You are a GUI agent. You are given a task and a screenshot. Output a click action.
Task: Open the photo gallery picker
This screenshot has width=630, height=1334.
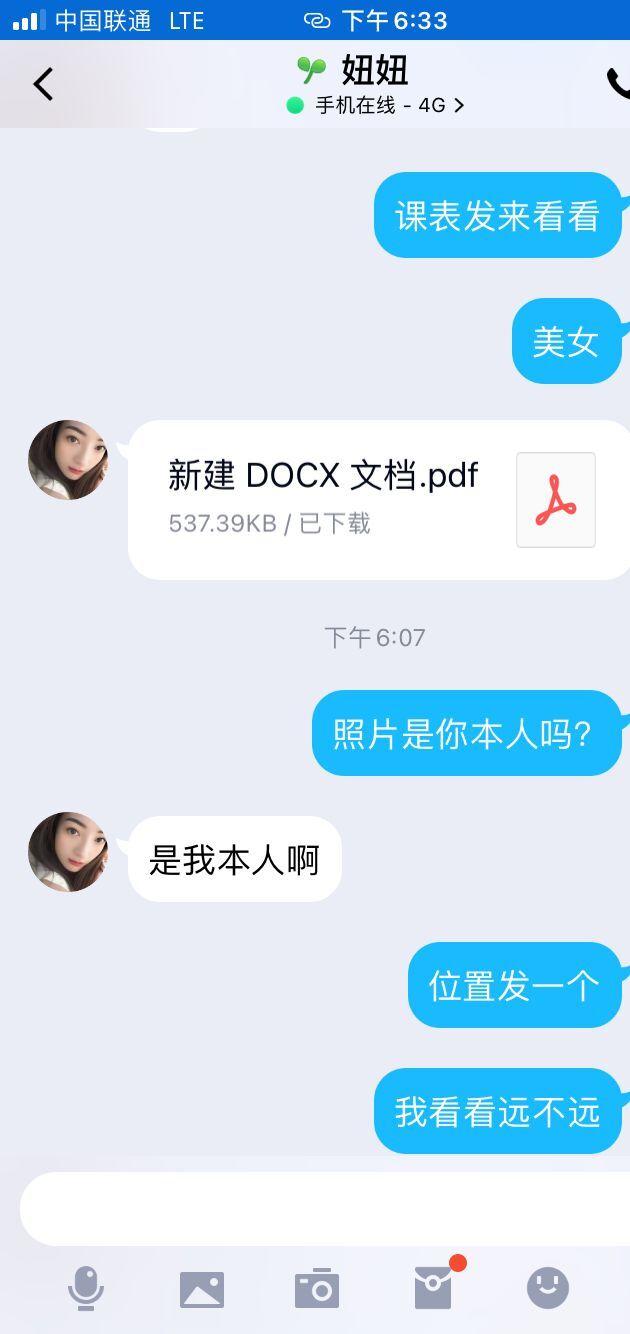(x=202, y=1289)
